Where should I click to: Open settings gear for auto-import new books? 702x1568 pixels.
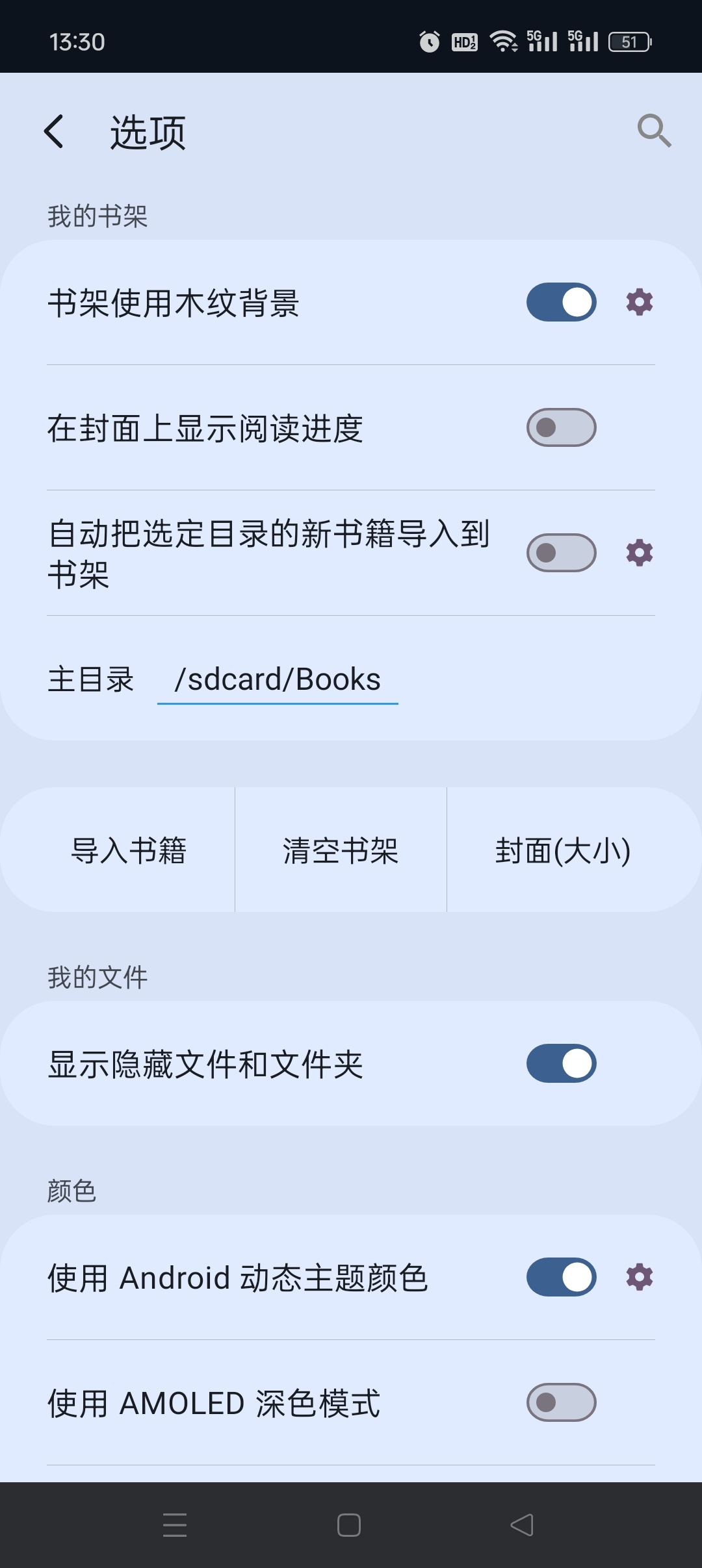pyautogui.click(x=640, y=553)
